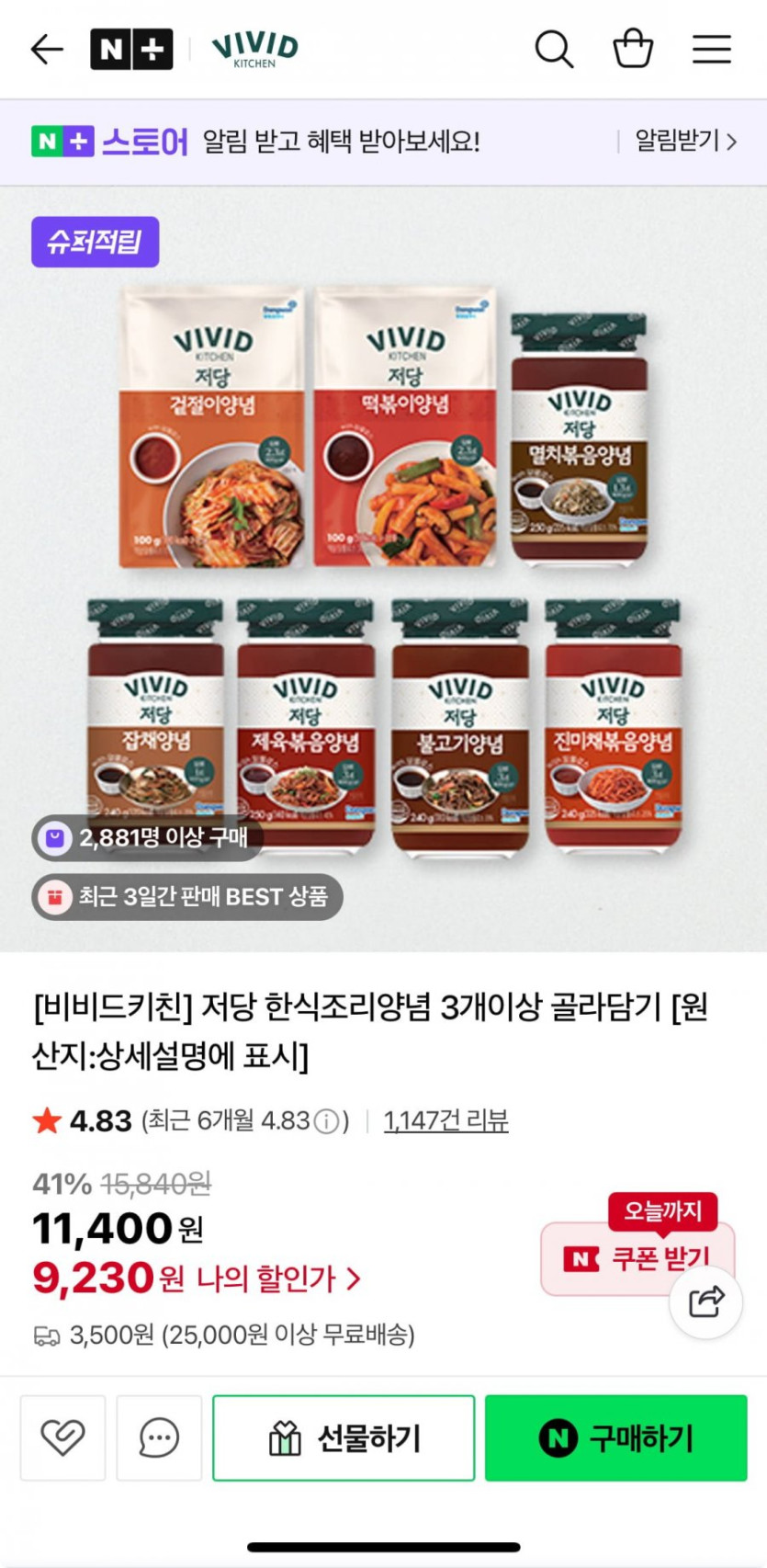Tap 구매하기 to buy now
The height and width of the screenshot is (1568, 767).
[615, 1437]
